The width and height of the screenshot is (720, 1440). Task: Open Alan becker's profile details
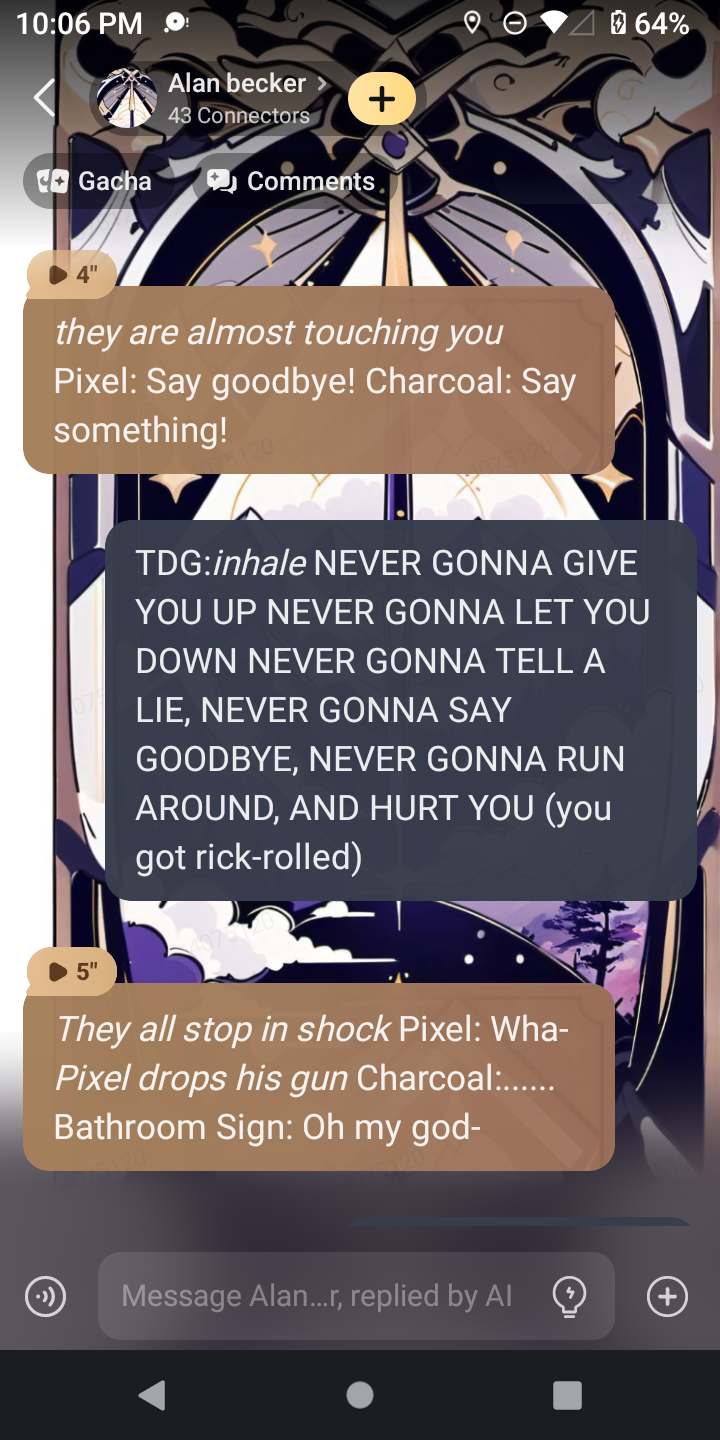pyautogui.click(x=238, y=98)
